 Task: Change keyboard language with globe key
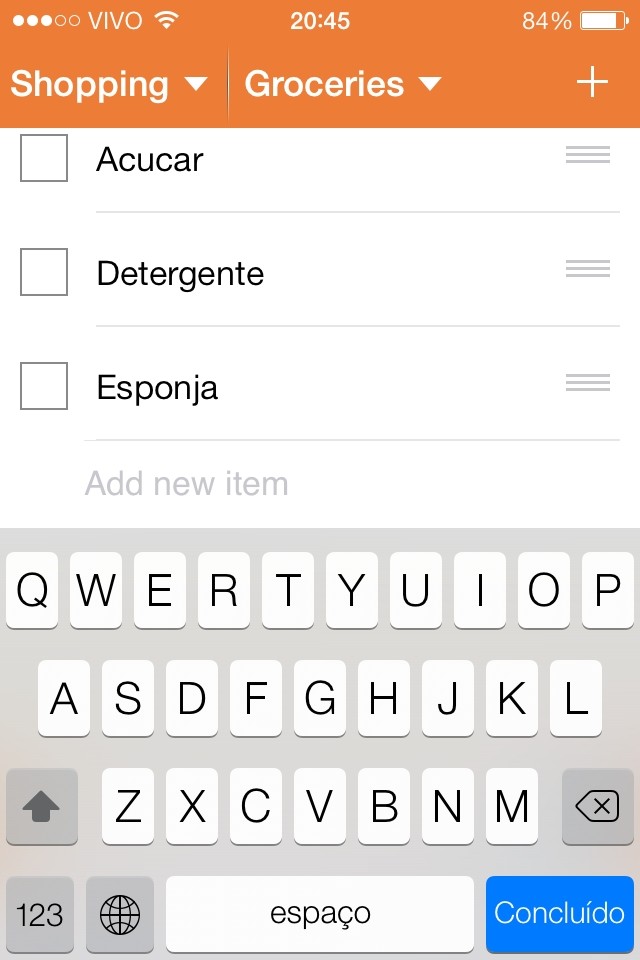tap(120, 914)
